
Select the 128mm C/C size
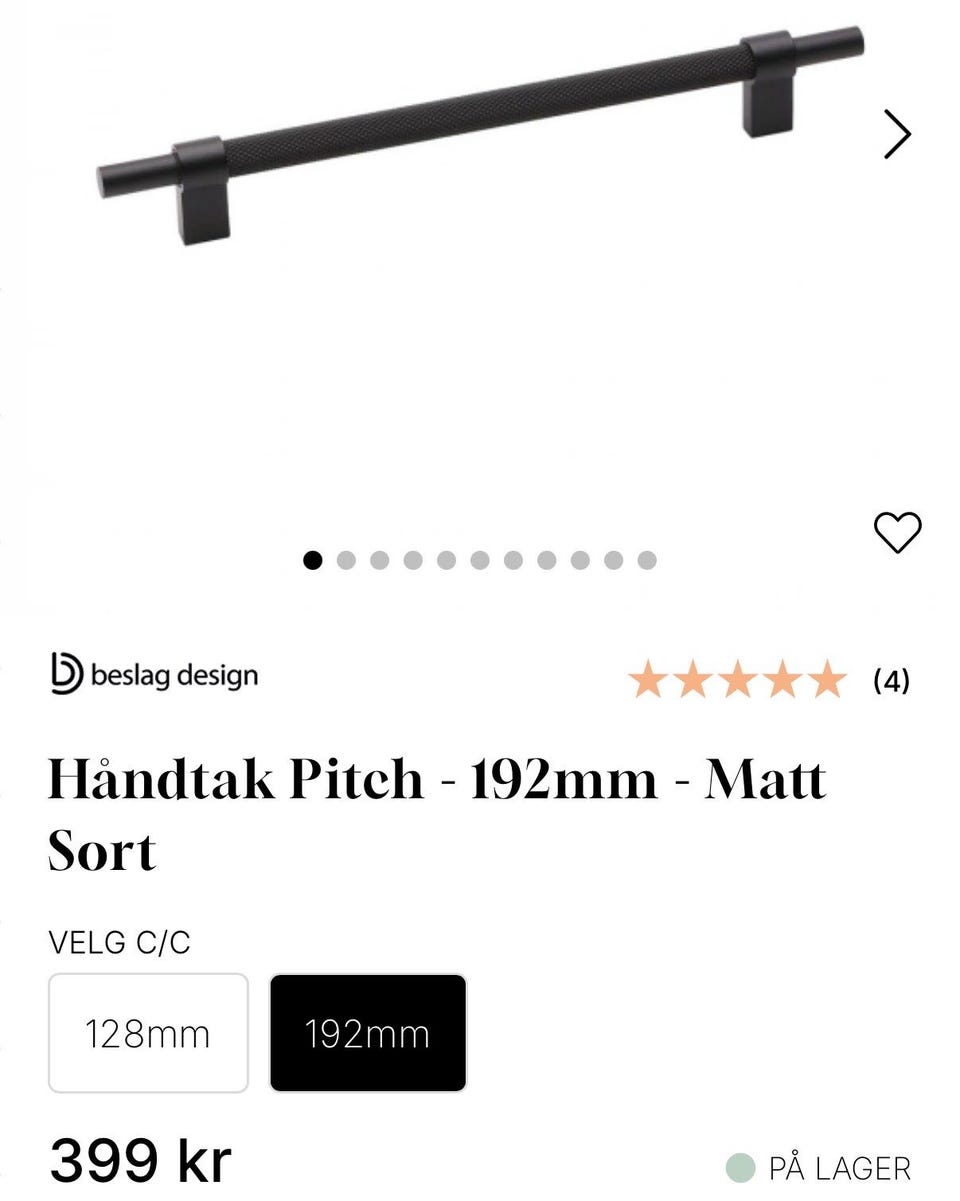pyautogui.click(x=148, y=1033)
